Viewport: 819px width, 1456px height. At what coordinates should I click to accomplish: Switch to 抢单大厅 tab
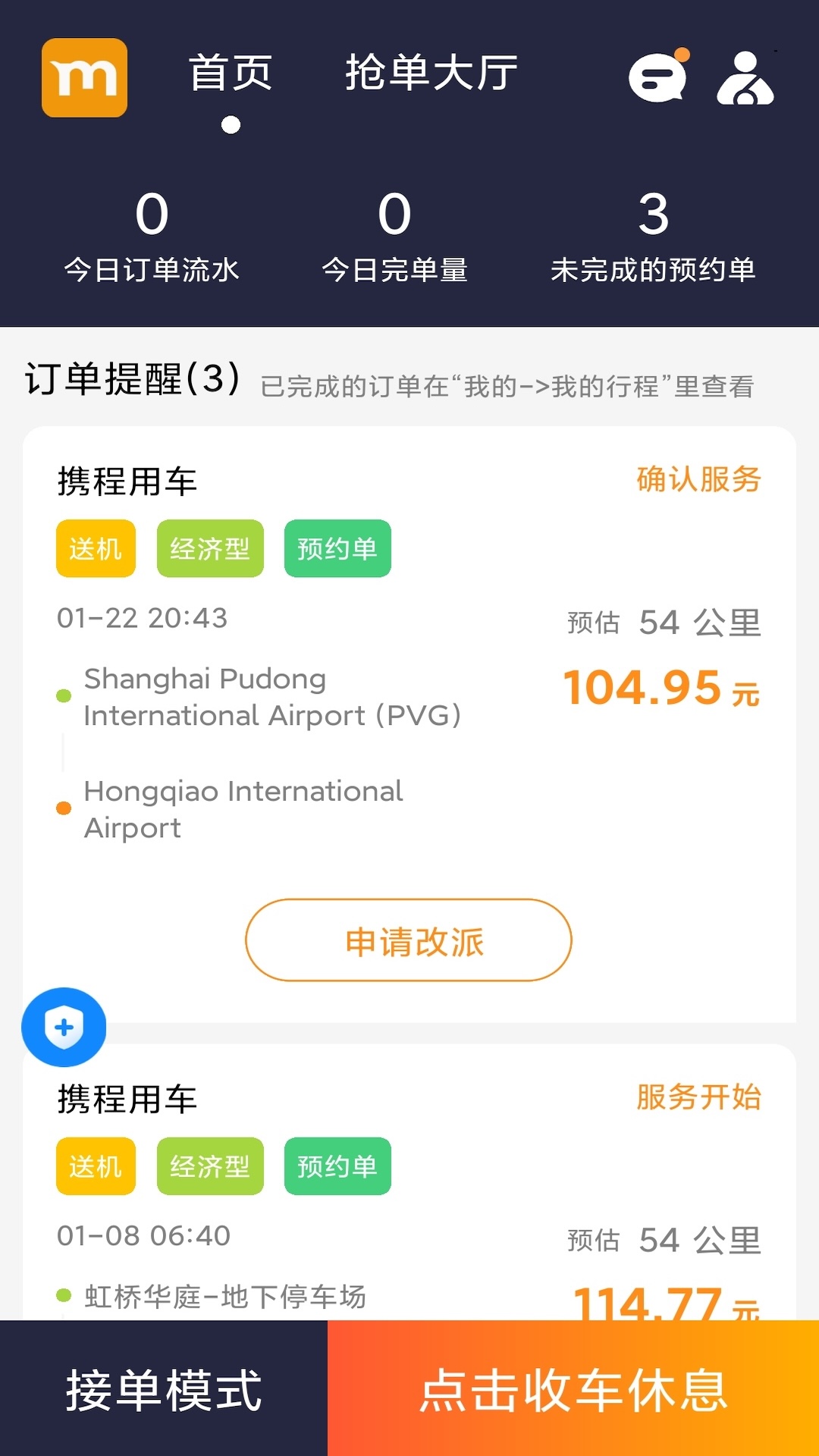tap(433, 71)
